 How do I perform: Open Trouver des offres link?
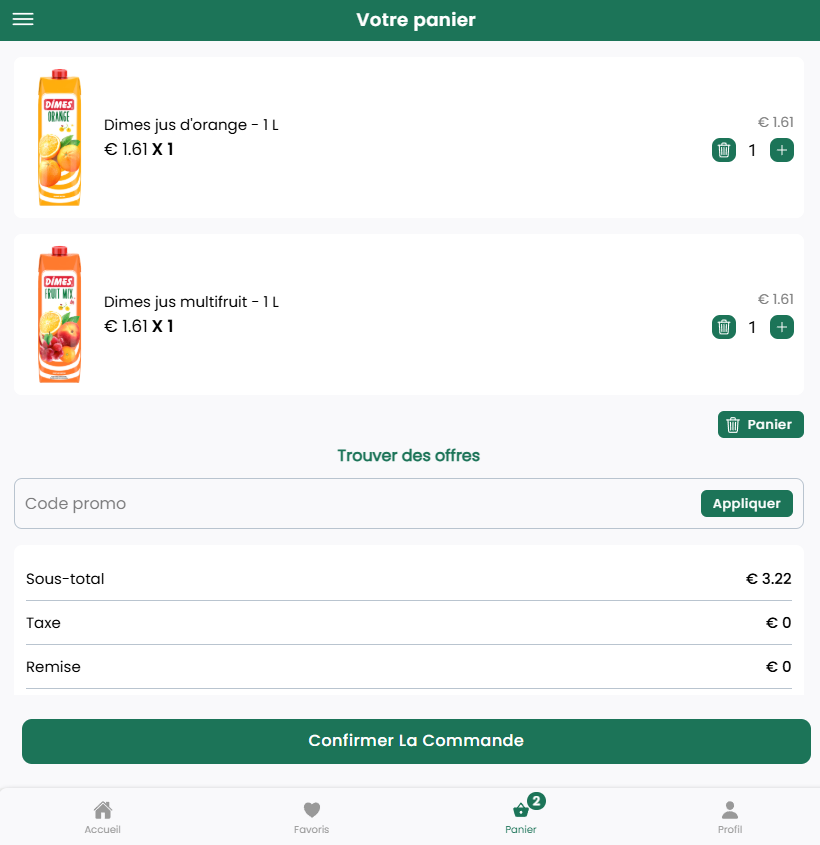coord(409,456)
